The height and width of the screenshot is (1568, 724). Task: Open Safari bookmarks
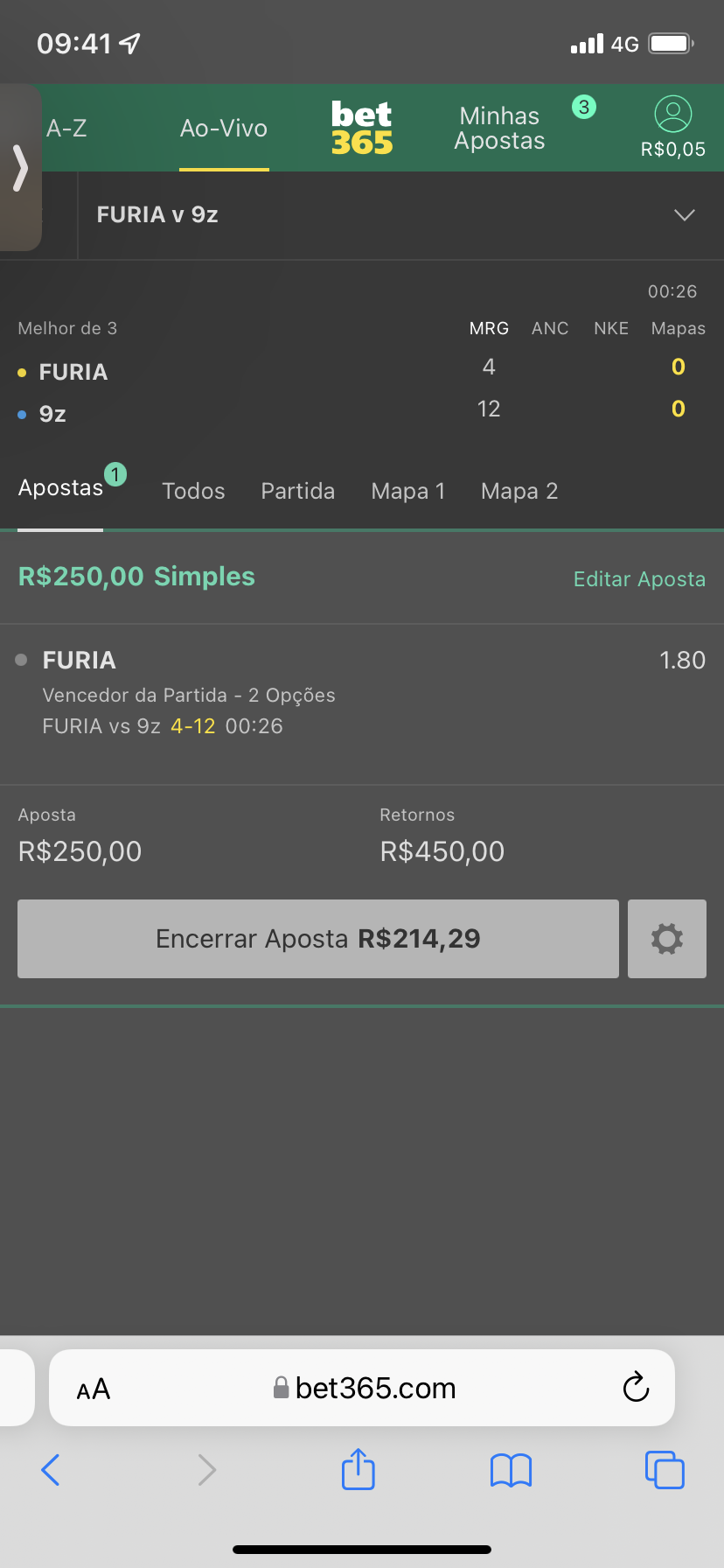tap(512, 1470)
